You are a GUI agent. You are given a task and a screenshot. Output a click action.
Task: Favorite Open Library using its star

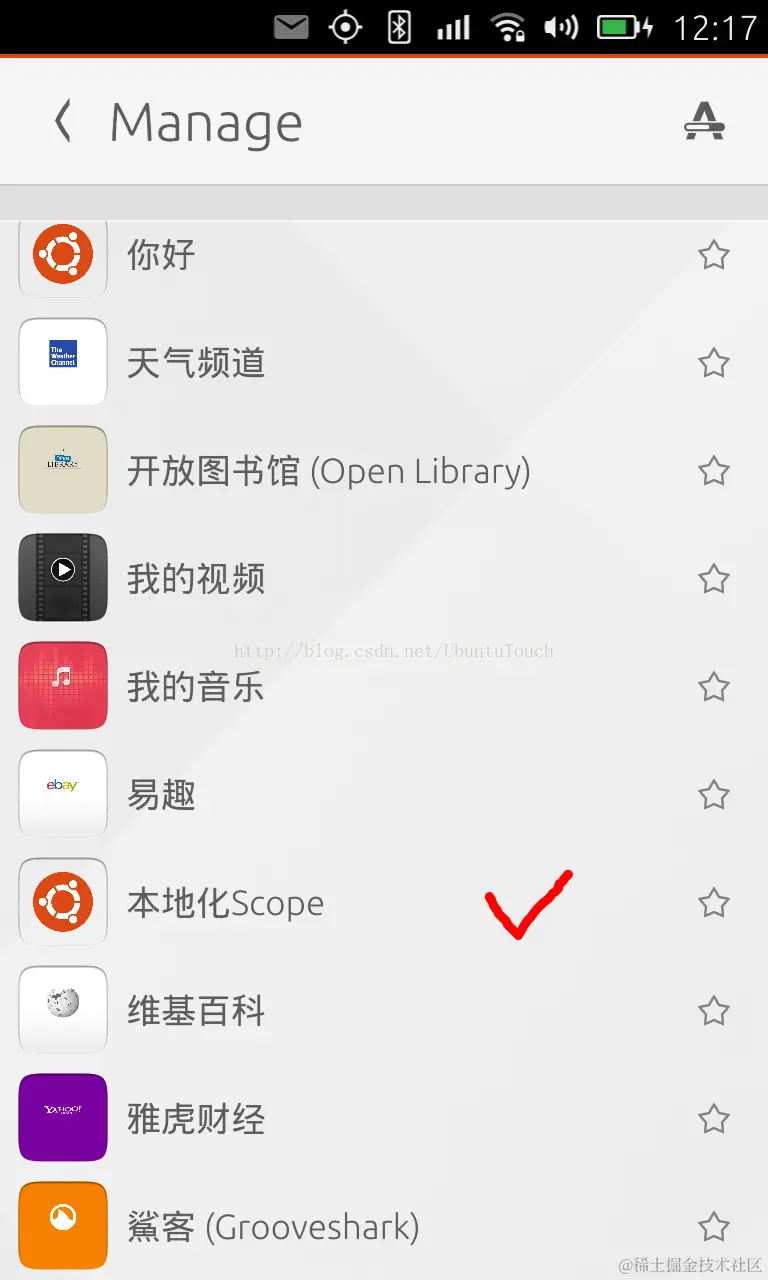click(x=713, y=471)
